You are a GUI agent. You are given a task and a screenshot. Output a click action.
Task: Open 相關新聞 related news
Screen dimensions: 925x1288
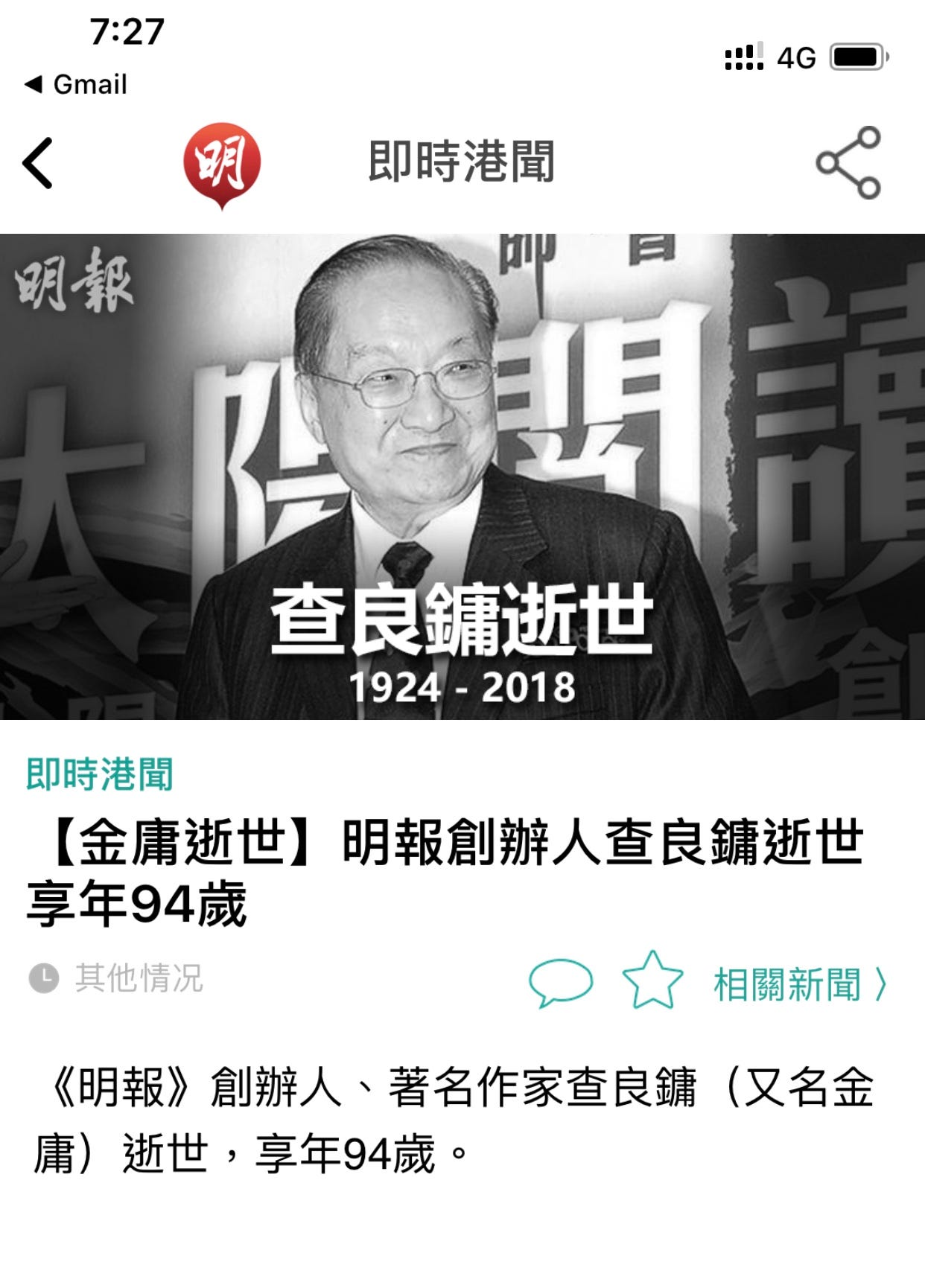799,983
